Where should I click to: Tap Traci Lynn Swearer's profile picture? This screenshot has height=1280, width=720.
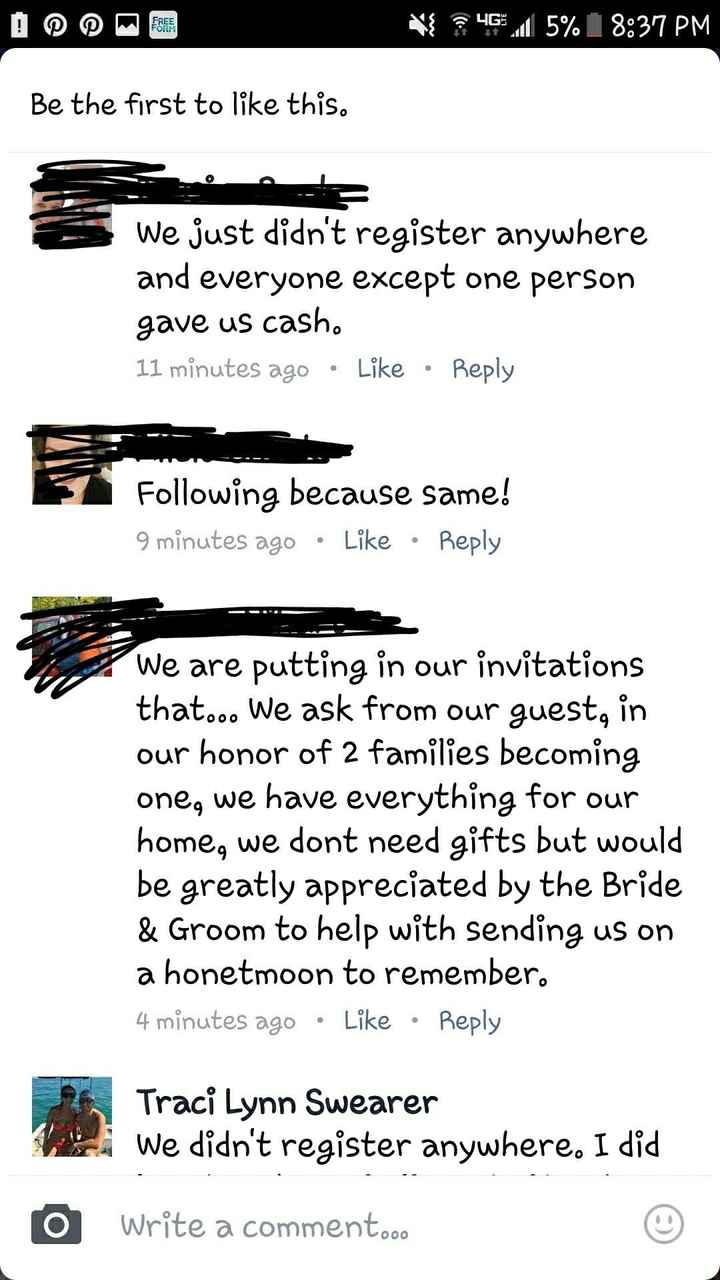72,1116
